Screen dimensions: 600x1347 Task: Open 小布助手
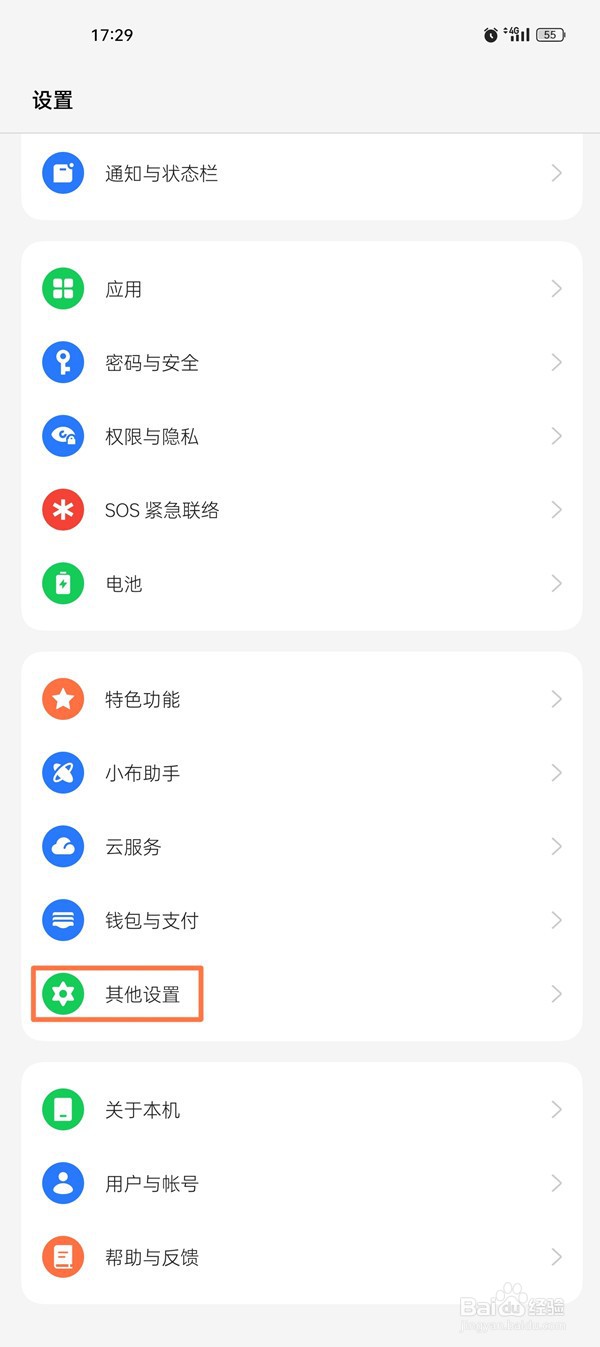tap(301, 773)
